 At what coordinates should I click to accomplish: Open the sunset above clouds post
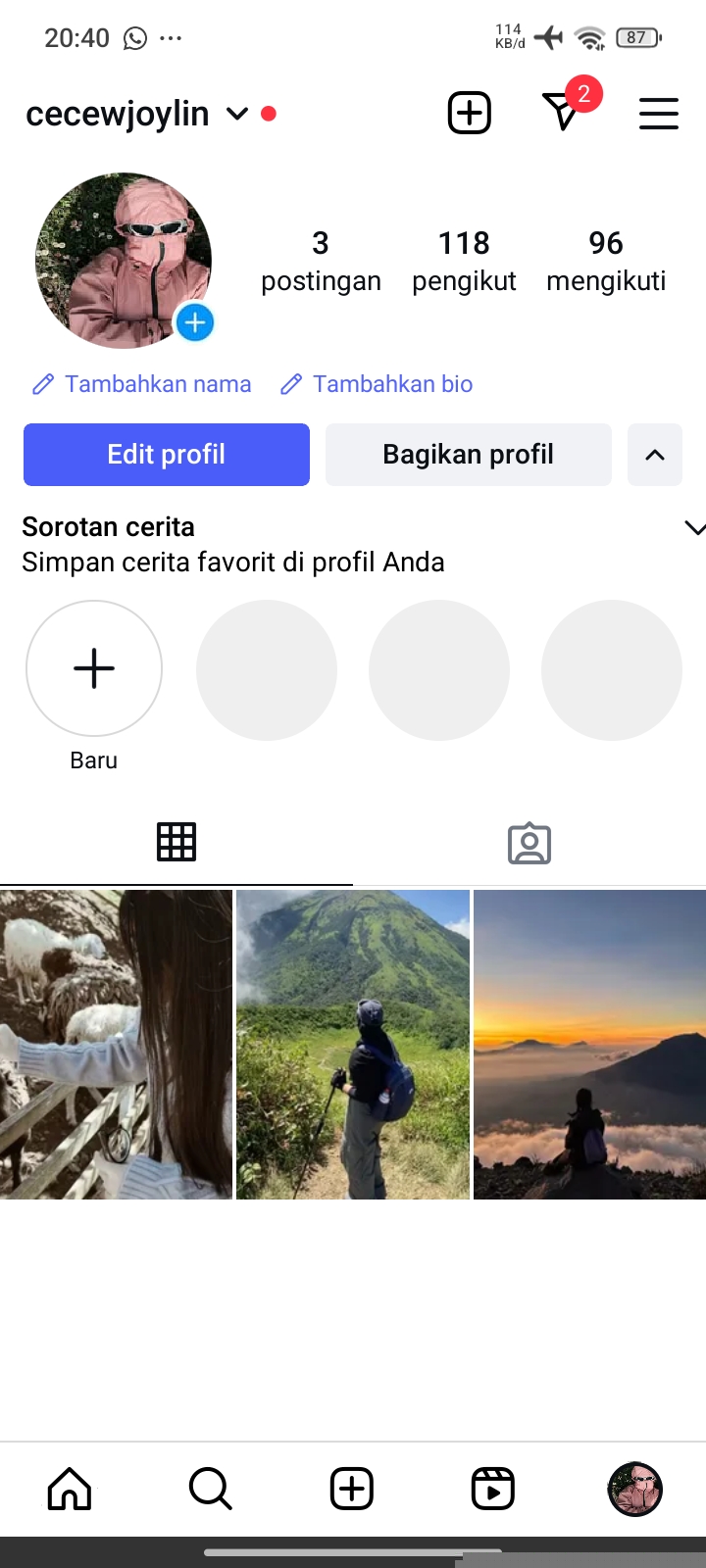[x=589, y=1044]
